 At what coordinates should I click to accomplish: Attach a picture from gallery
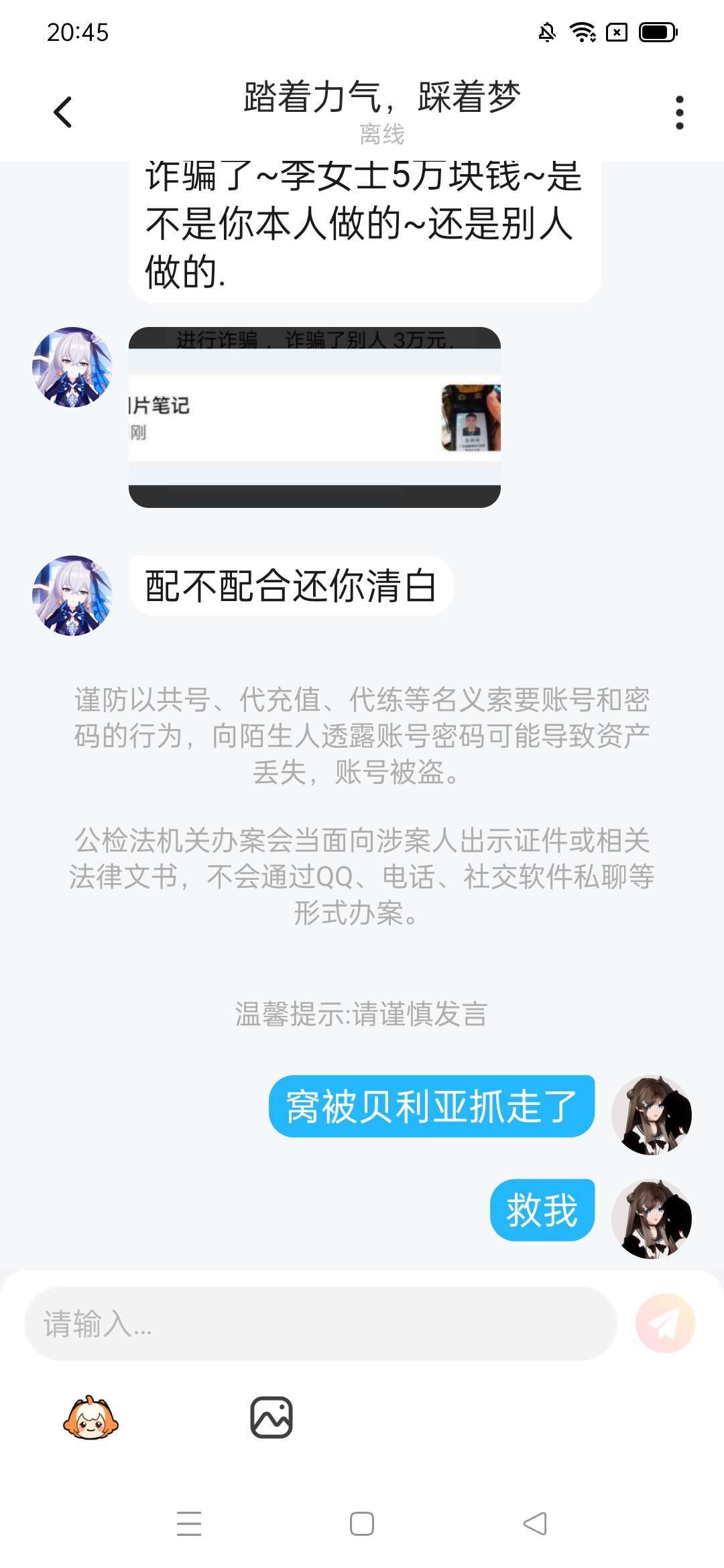271,1417
